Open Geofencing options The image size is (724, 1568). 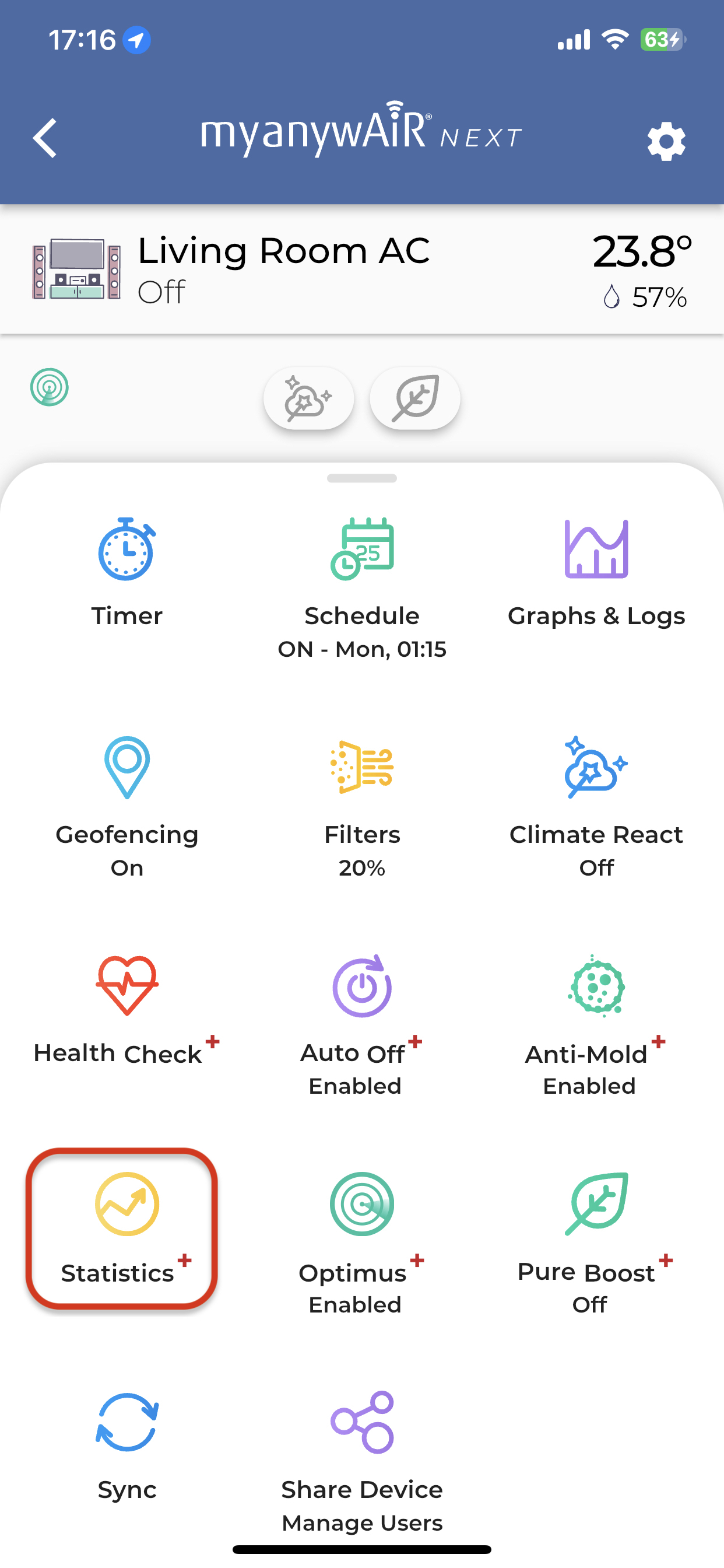(x=126, y=803)
